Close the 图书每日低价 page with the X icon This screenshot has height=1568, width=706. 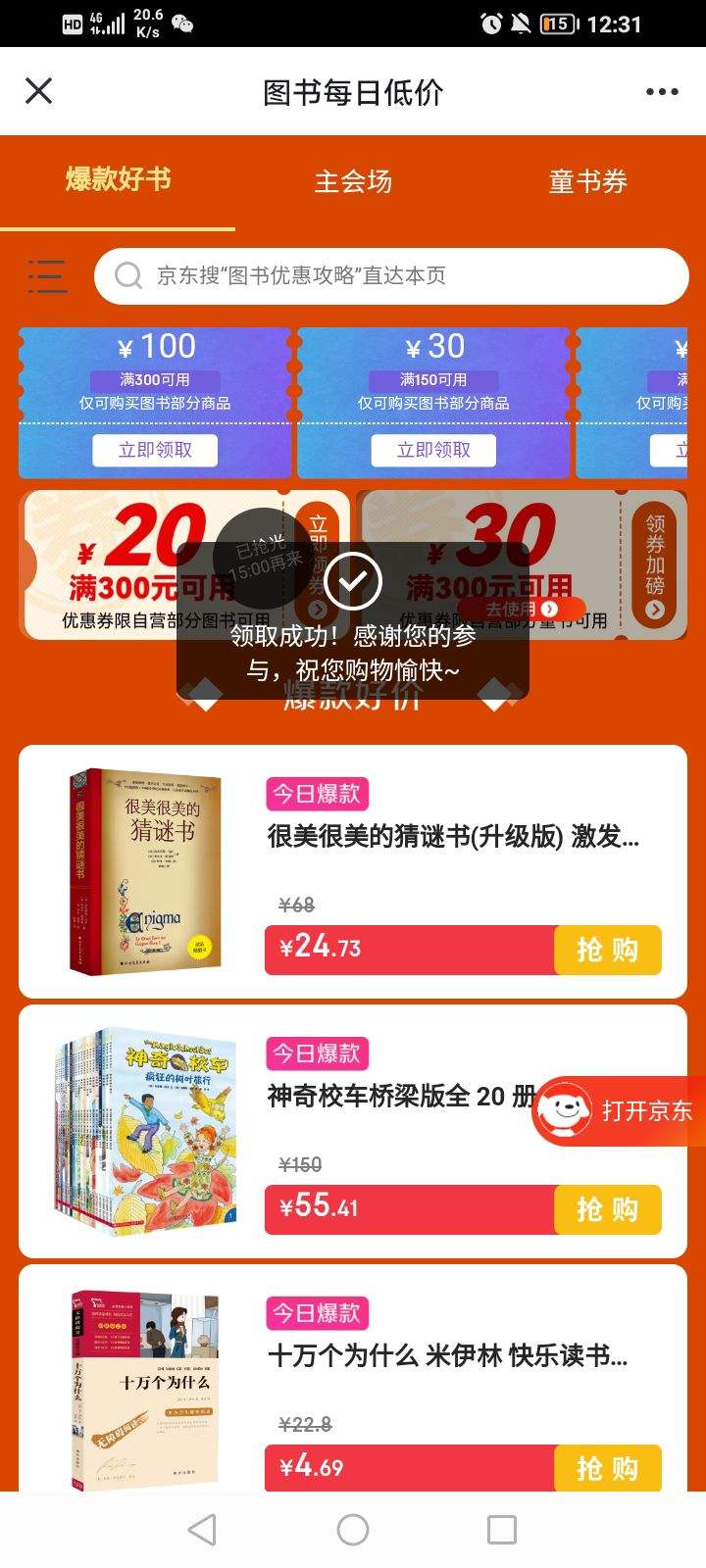click(37, 90)
